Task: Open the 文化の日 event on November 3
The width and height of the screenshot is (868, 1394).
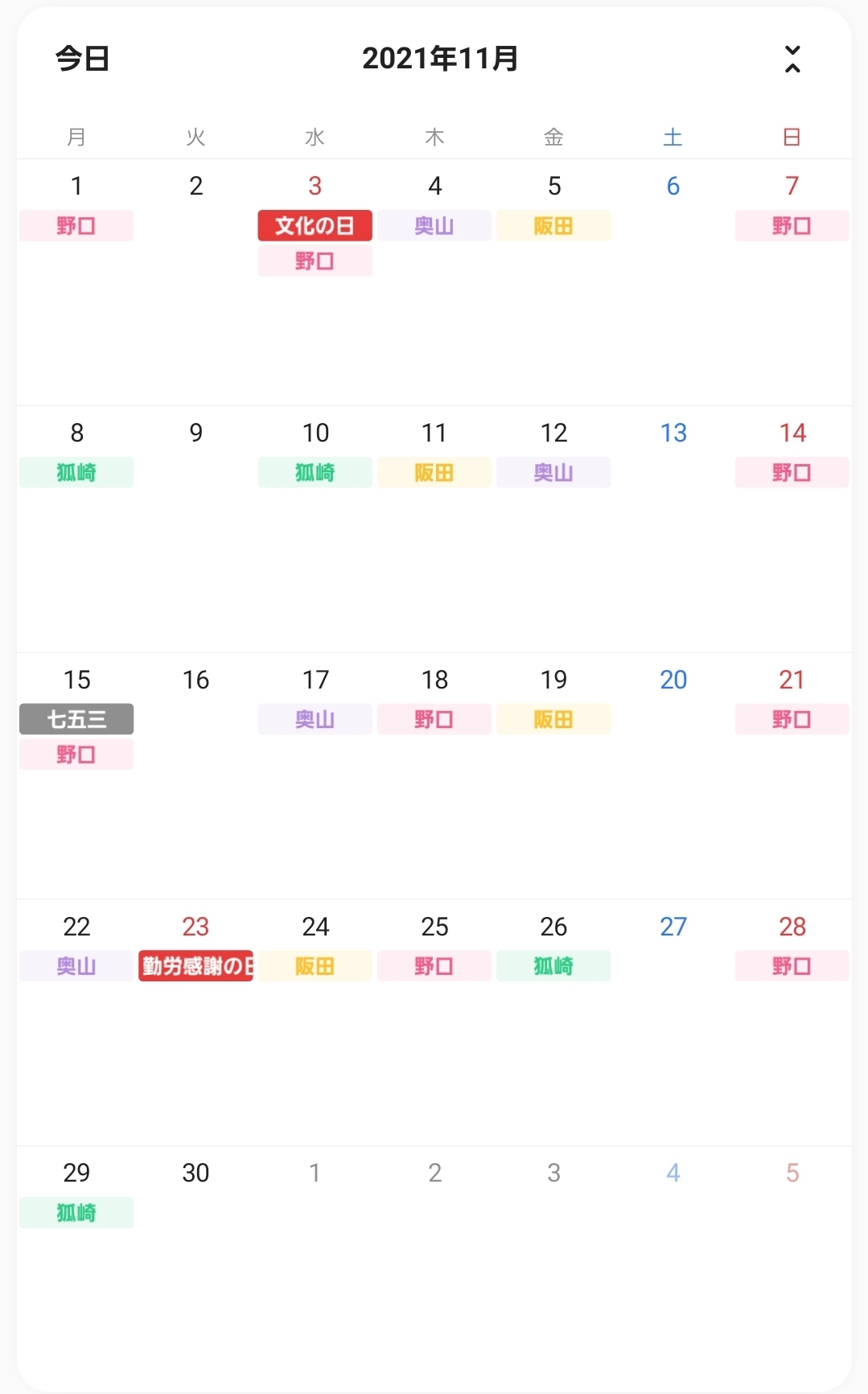Action: coord(315,226)
